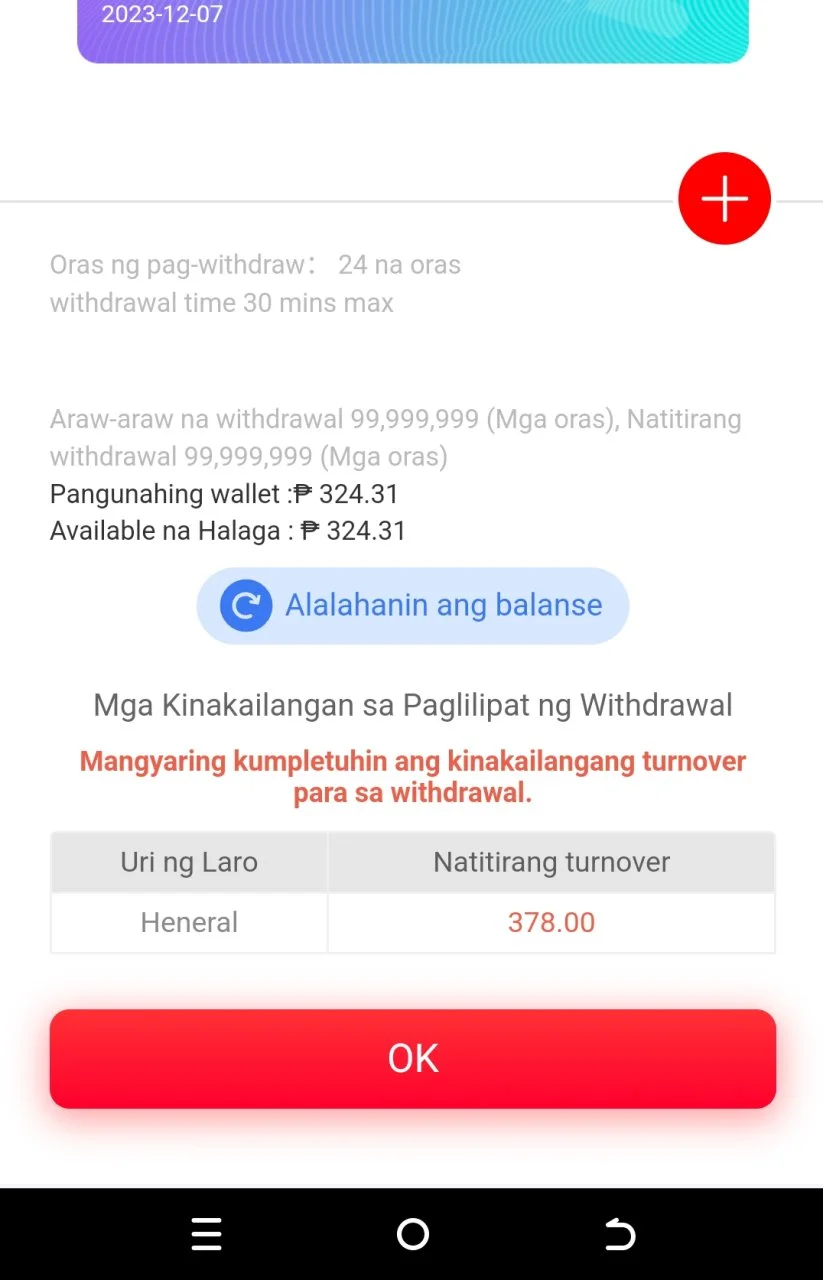
Task: Confirm with the red OK button
Action: click(412, 1058)
